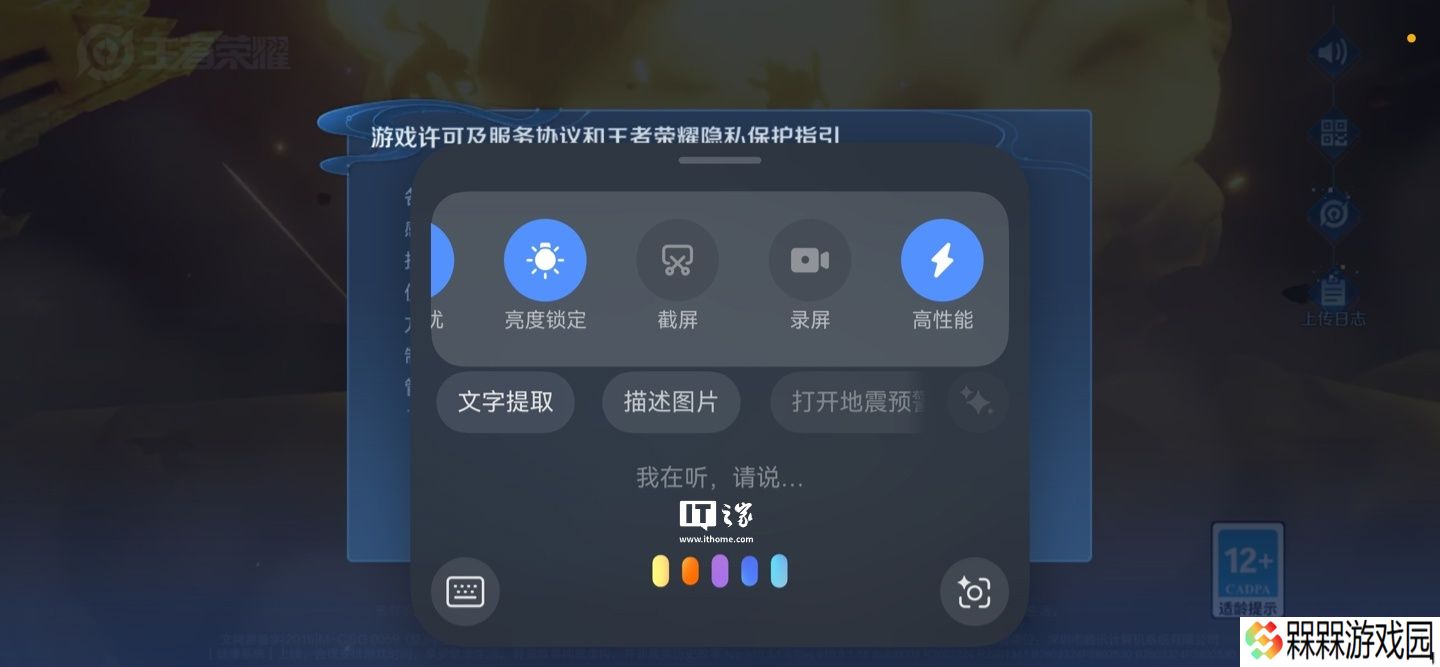Switch to keyboard input
This screenshot has width=1440, height=667.
[x=465, y=591]
